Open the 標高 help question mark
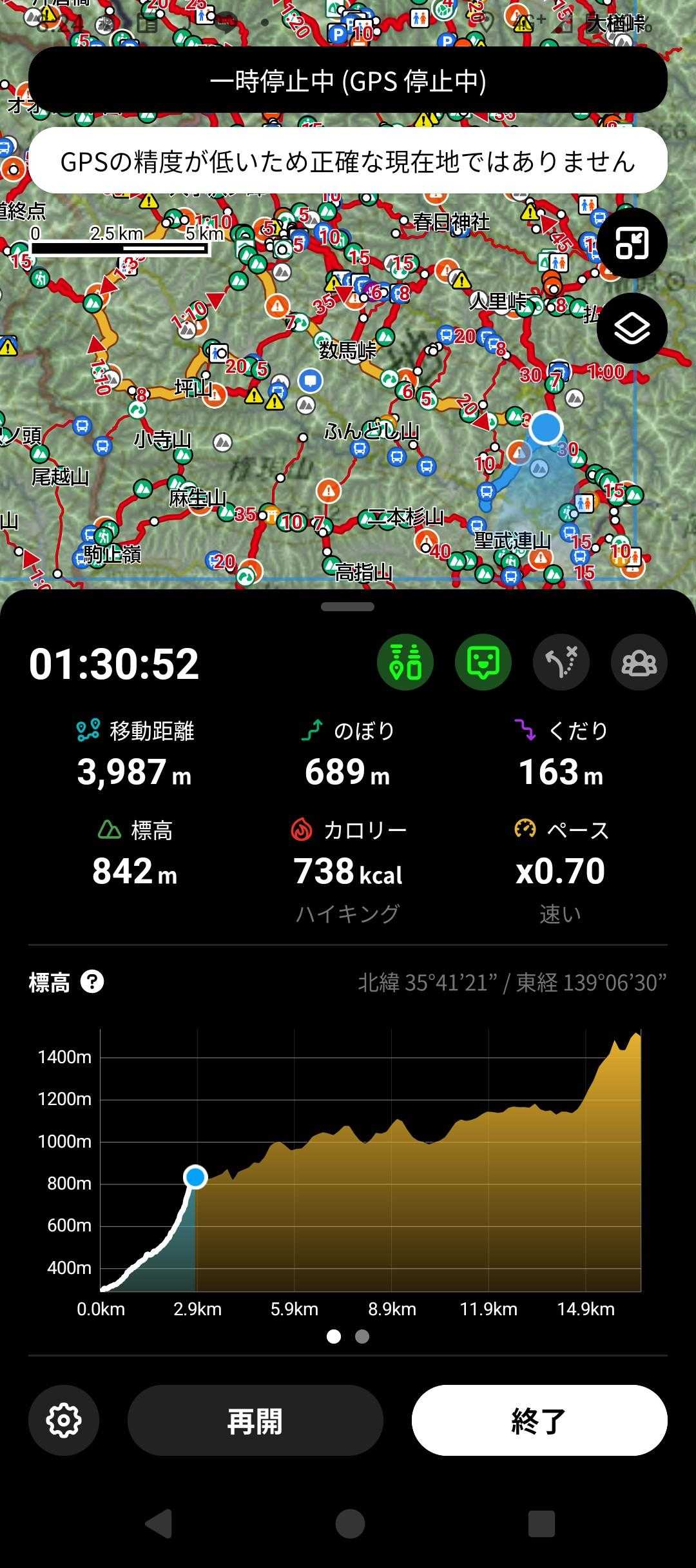 92,982
